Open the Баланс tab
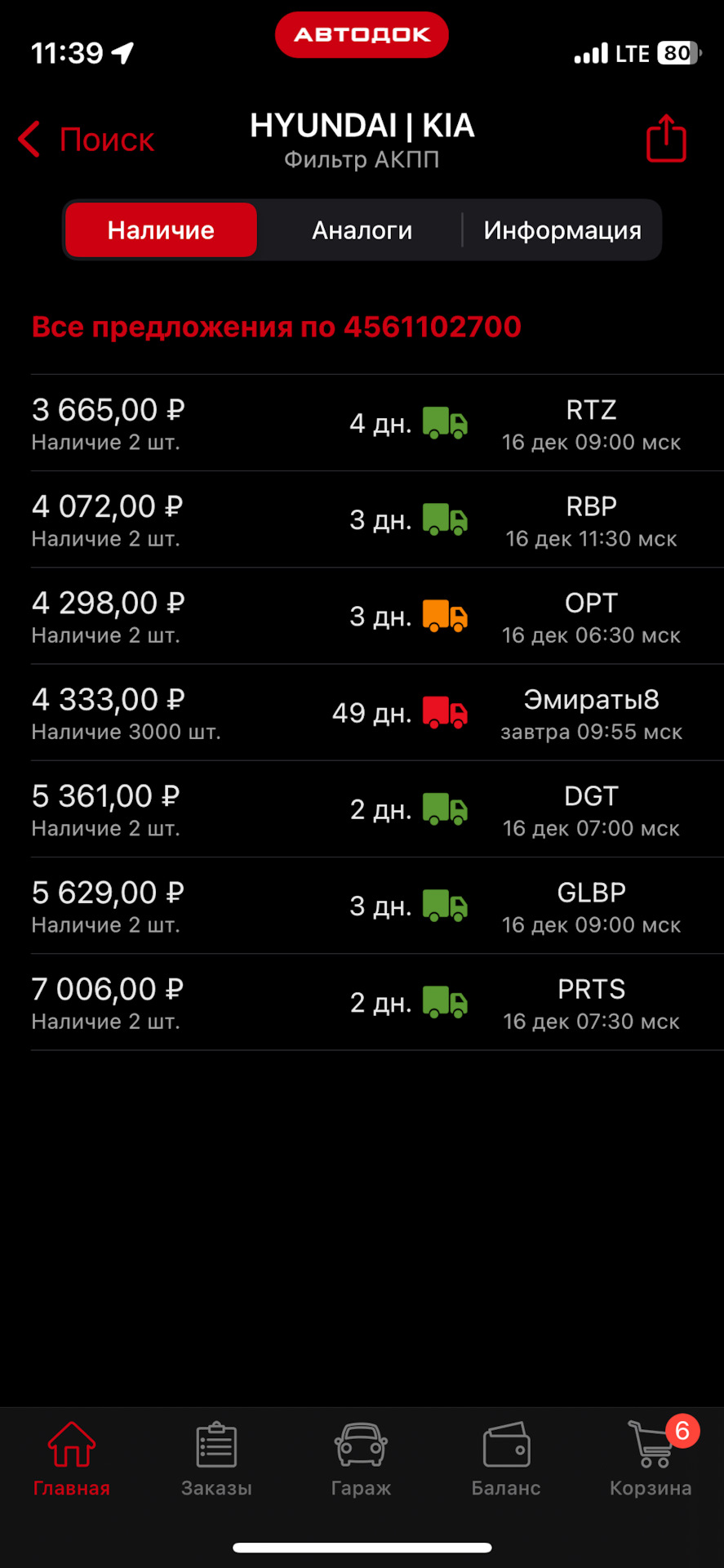724x1568 pixels. click(x=506, y=1459)
